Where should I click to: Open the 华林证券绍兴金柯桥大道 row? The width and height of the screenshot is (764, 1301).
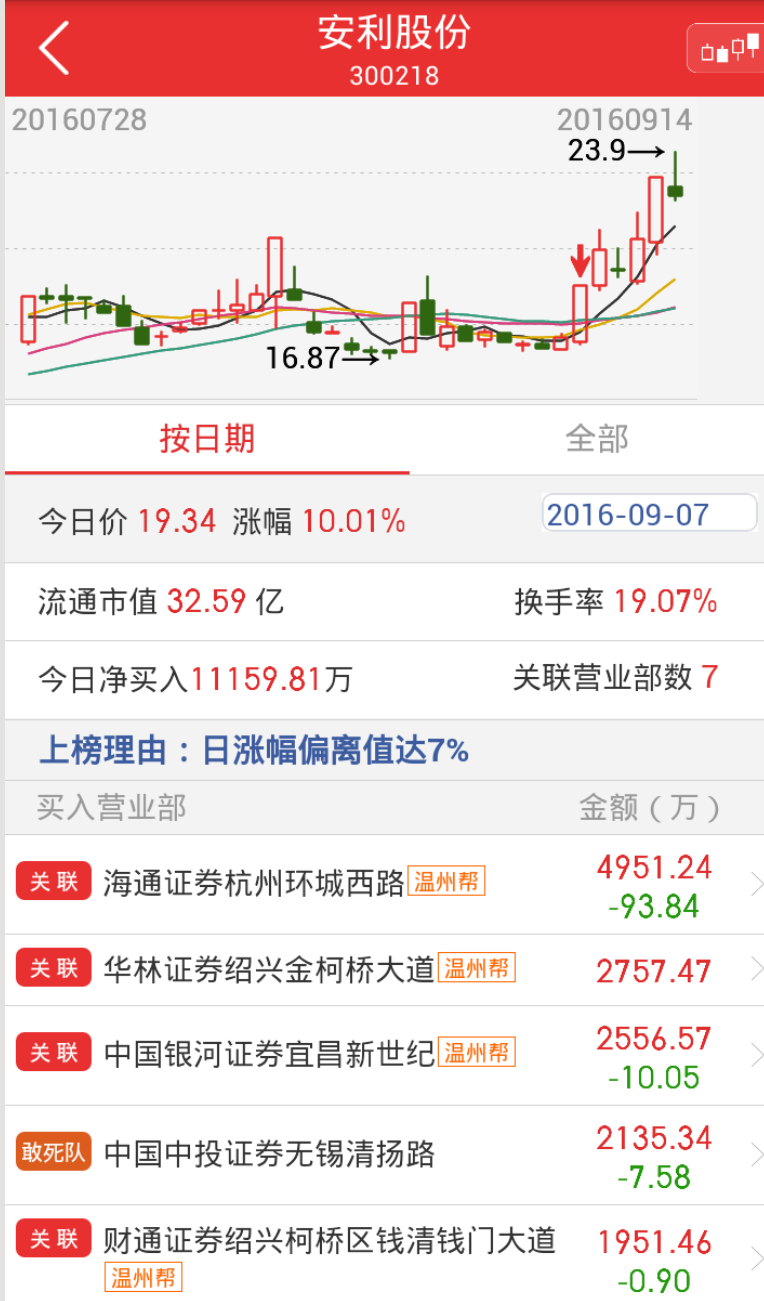pyautogui.click(x=384, y=970)
